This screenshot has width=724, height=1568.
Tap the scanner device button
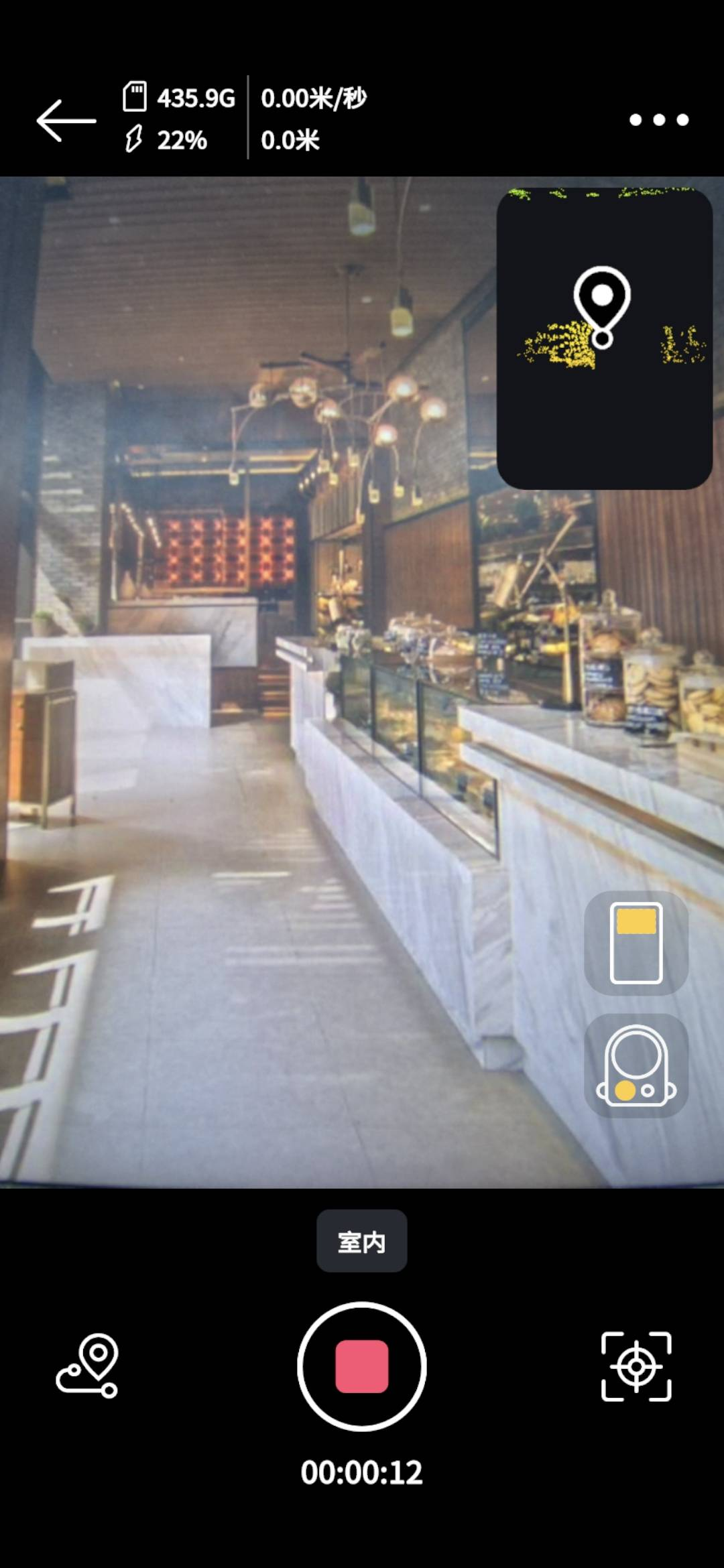[x=636, y=1065]
